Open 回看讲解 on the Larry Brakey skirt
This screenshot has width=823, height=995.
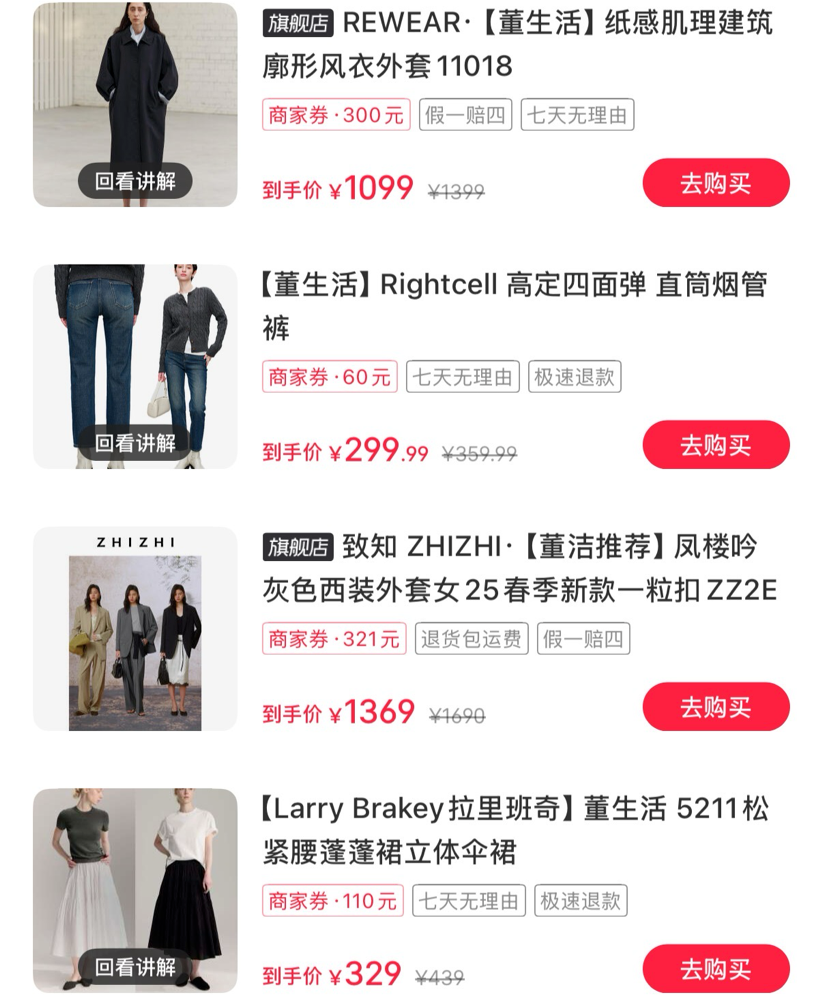pyautogui.click(x=135, y=967)
